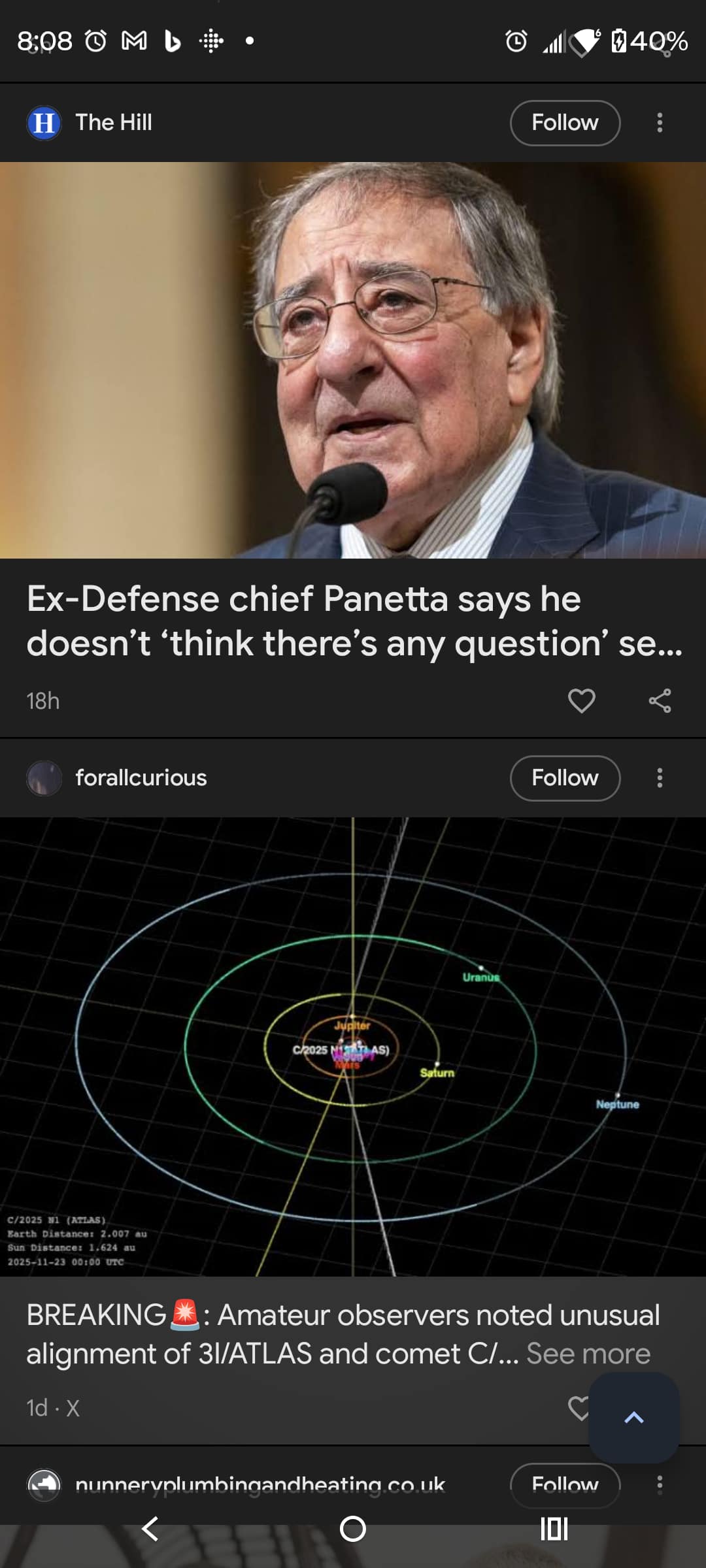Share the Panetta article
The height and width of the screenshot is (1568, 706).
660,701
